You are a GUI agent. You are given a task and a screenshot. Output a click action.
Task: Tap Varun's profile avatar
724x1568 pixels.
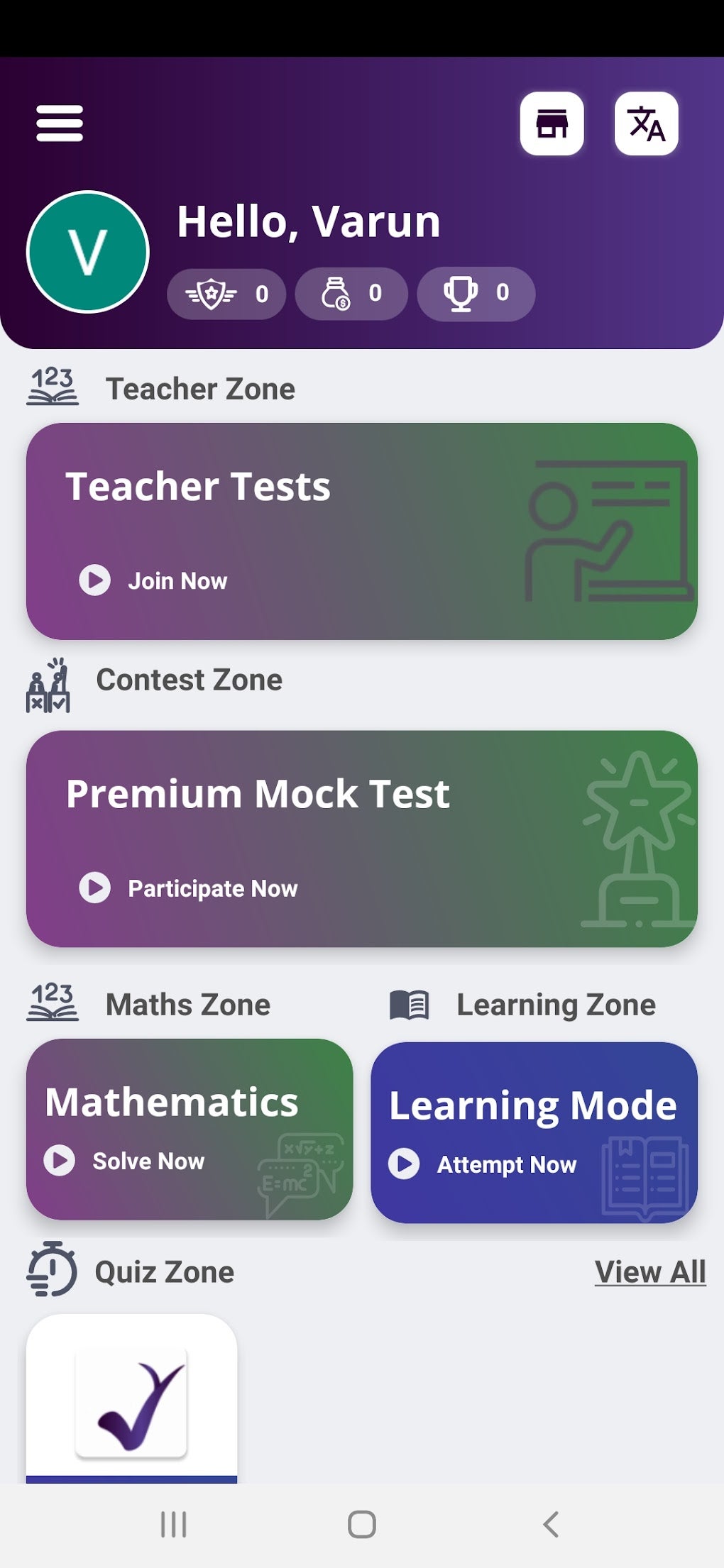point(88,252)
